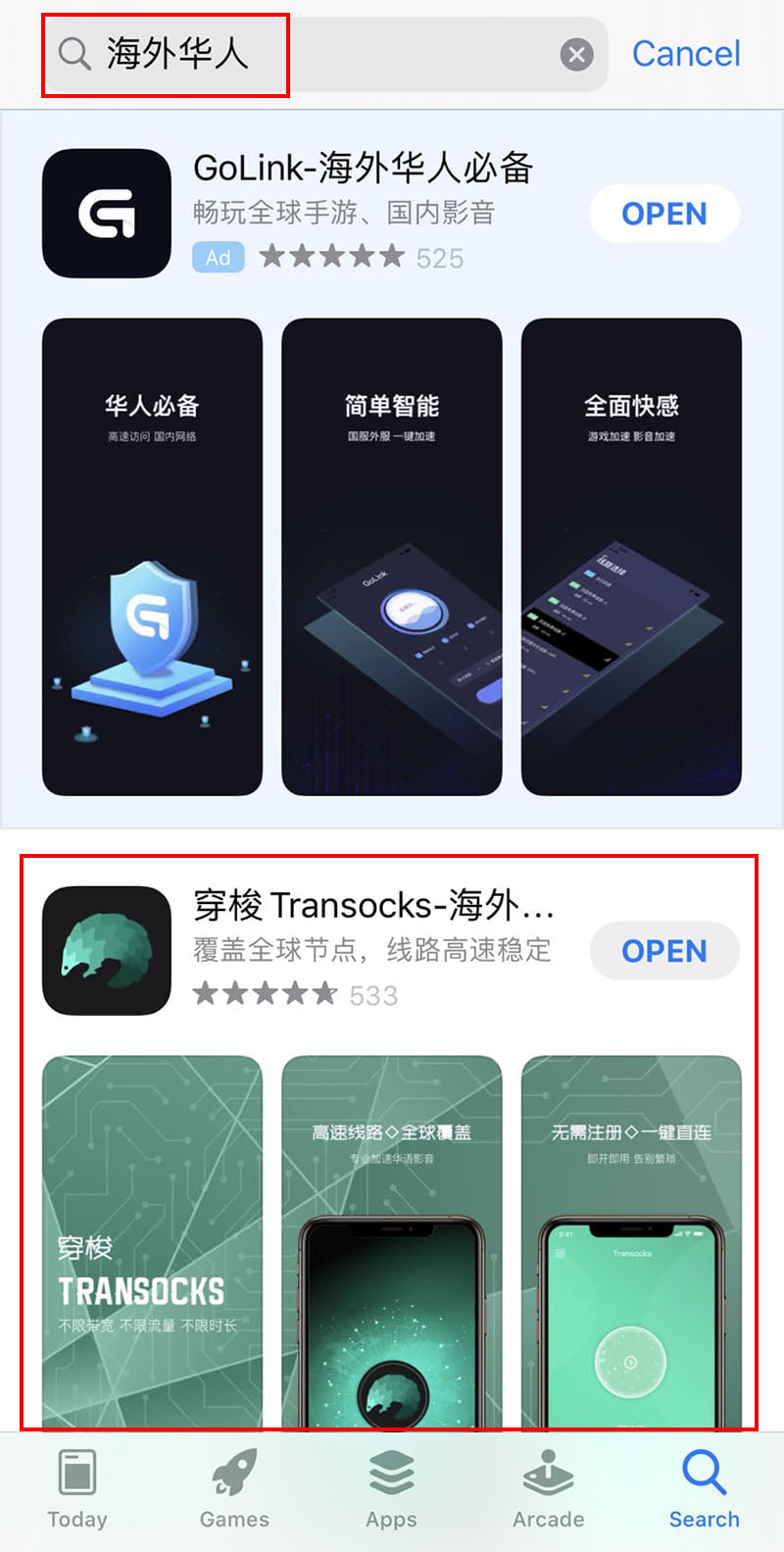View the 穿梭 Transocks app details
Viewport: 784px width, 1552px height.
tap(372, 906)
